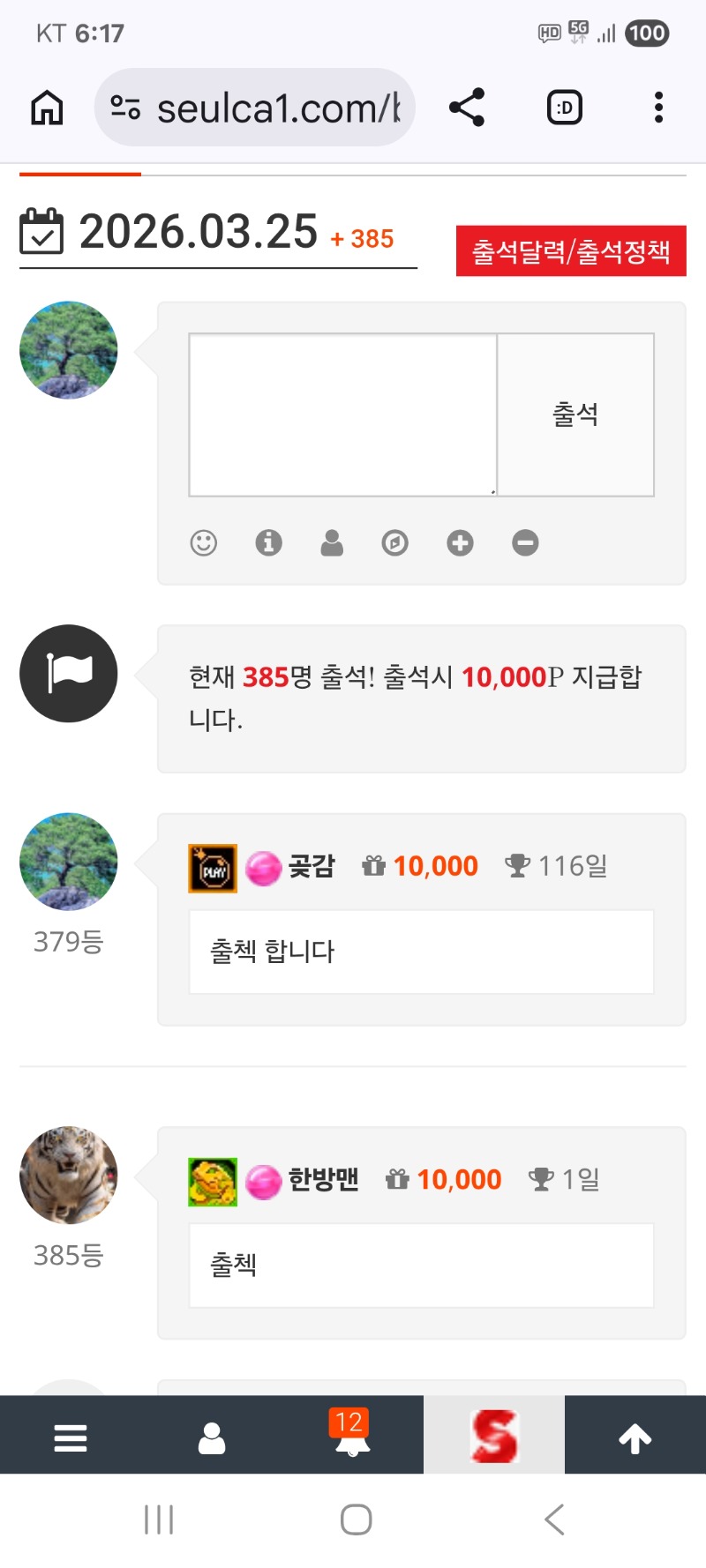
Task: Open the hamburger menu in bottom bar
Action: tap(71, 1438)
